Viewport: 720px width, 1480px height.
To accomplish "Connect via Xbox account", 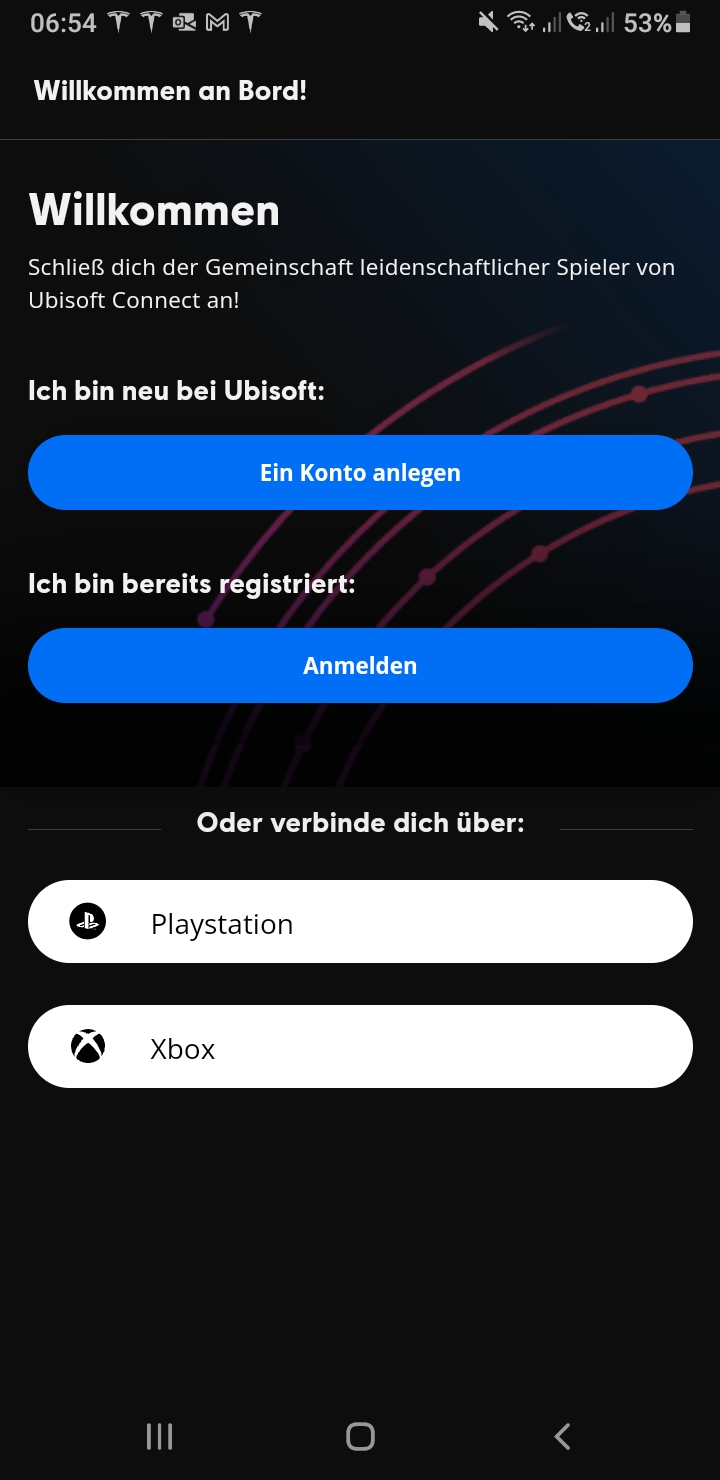I will [360, 1047].
